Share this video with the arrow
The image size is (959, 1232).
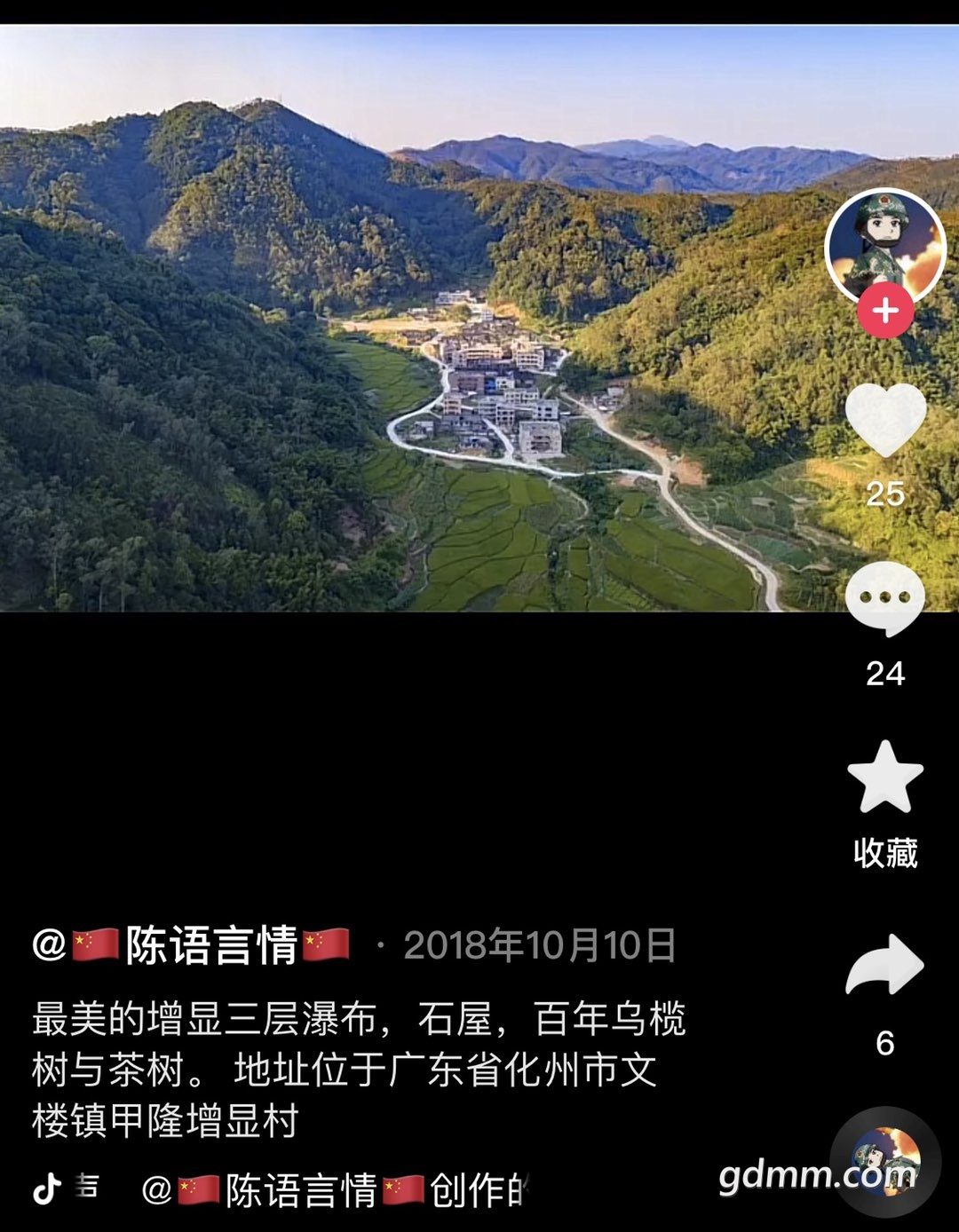[885, 965]
